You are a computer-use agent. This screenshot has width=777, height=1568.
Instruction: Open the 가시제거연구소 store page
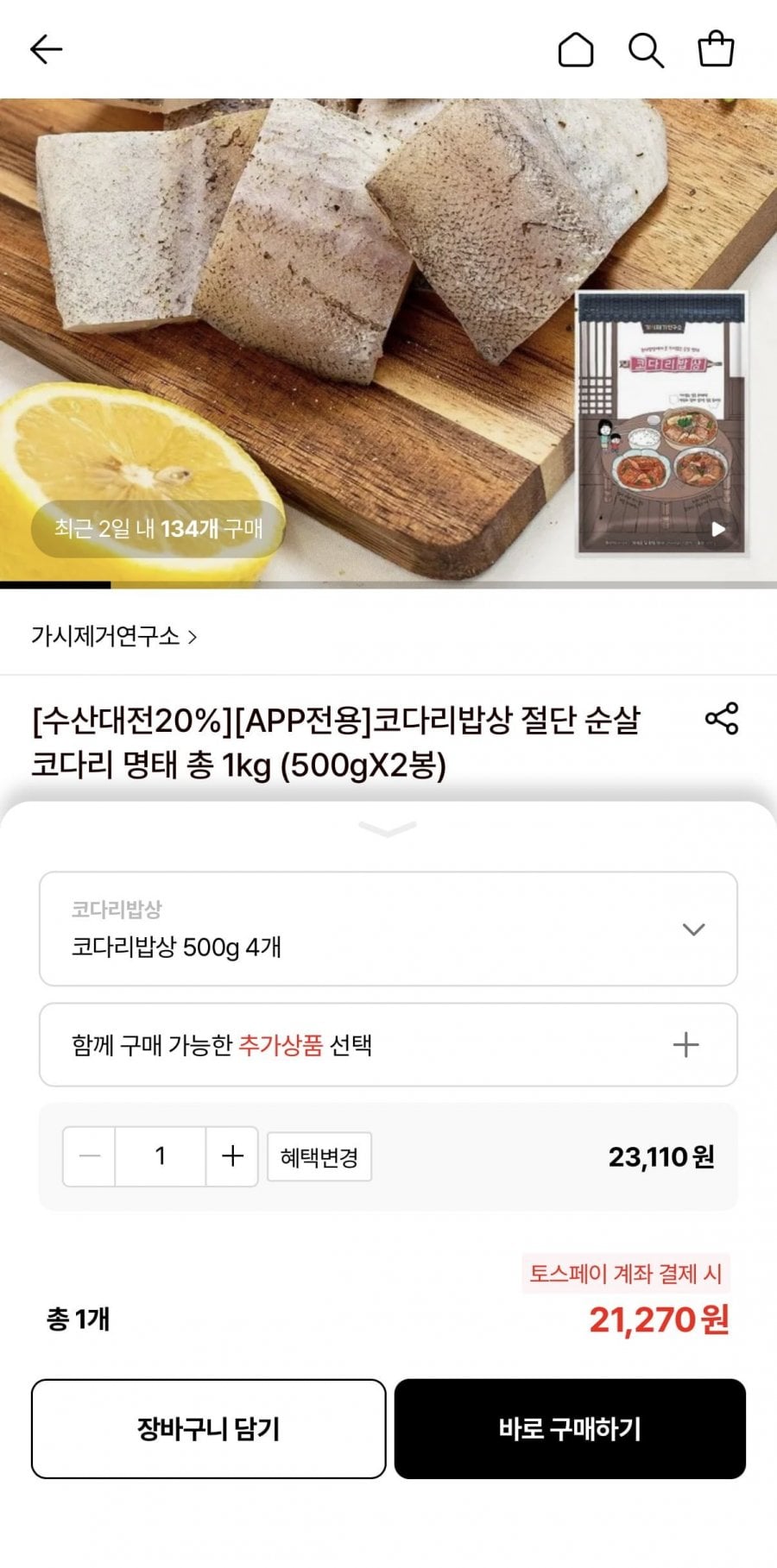tap(114, 637)
